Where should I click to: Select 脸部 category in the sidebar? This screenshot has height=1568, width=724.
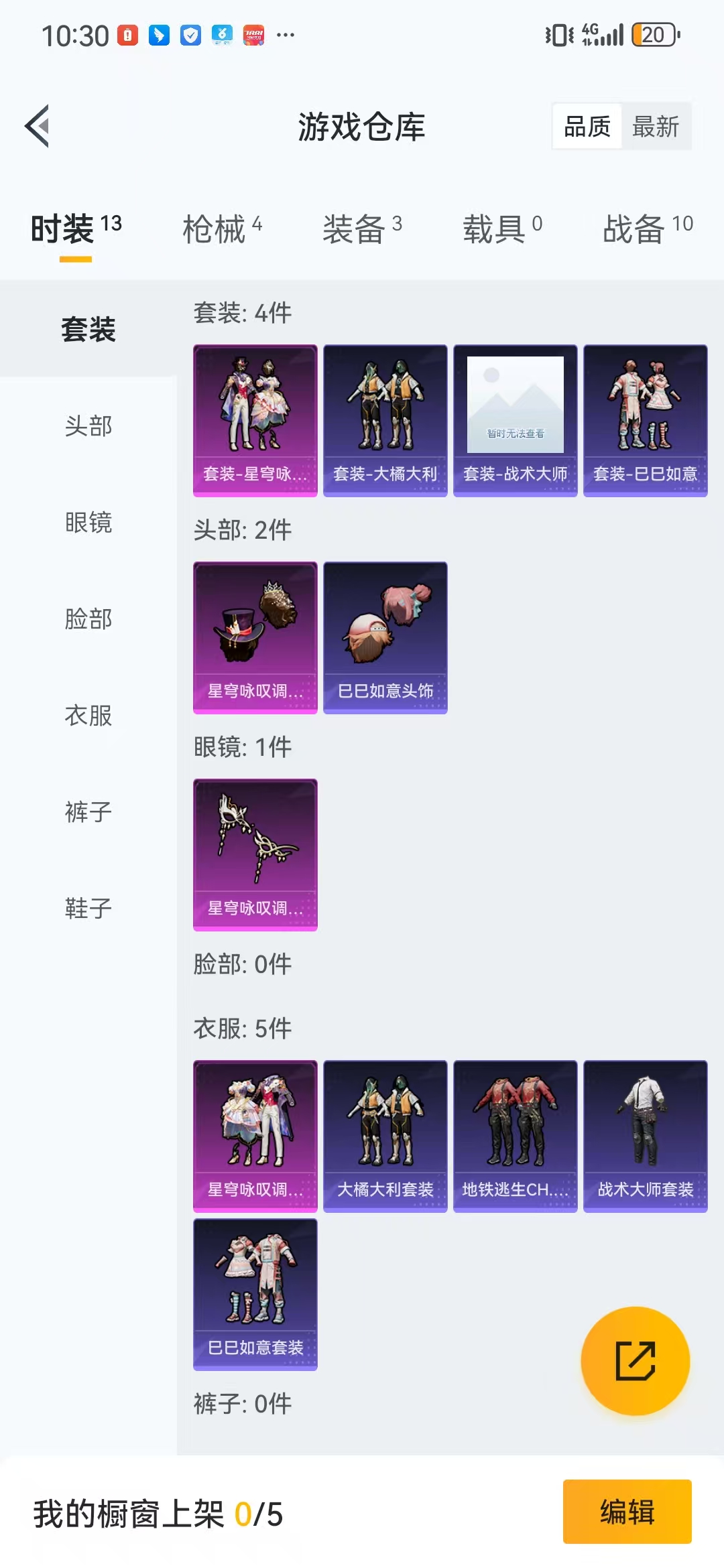click(x=88, y=619)
